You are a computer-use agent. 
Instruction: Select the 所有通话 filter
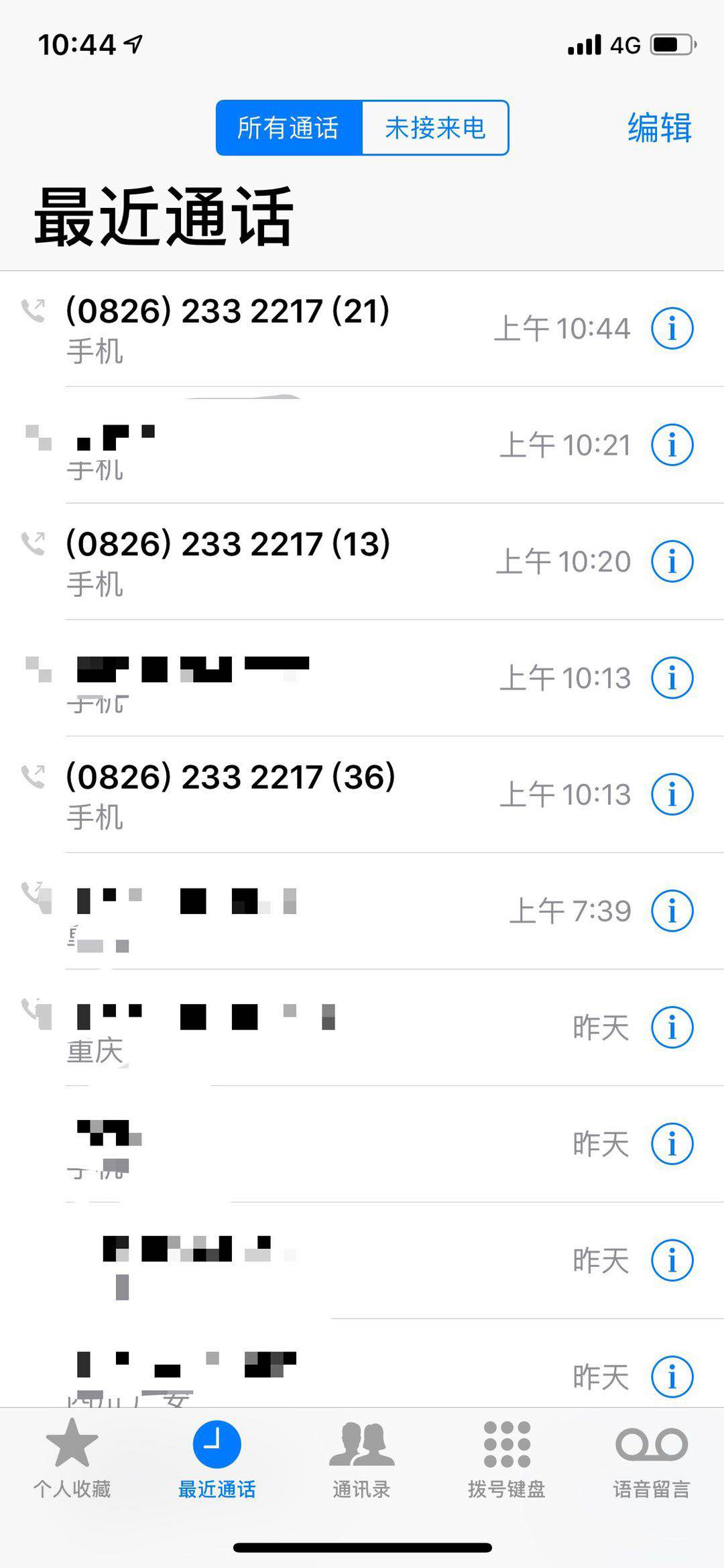pyautogui.click(x=288, y=129)
